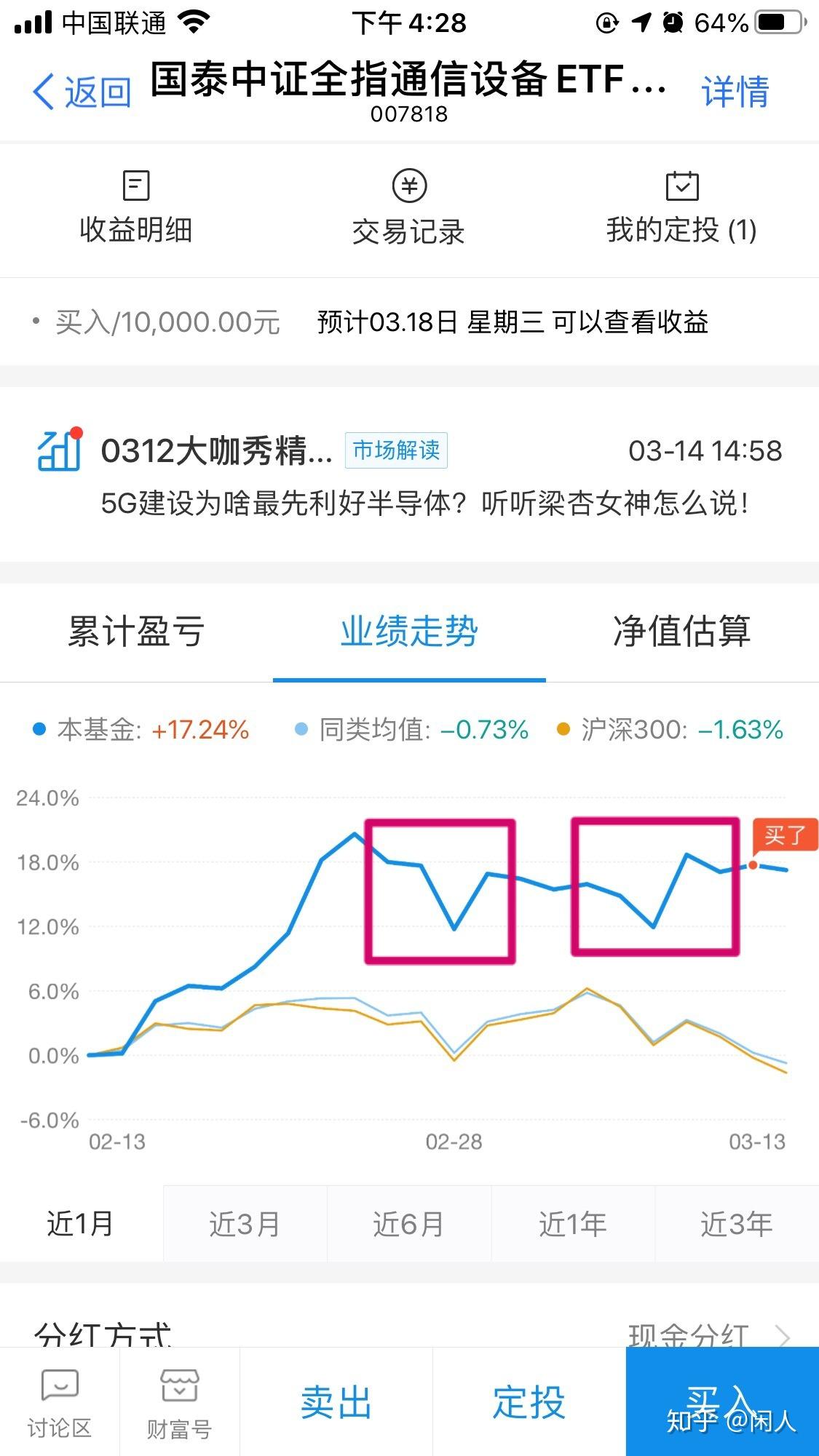
Task: Open the 买入 10,000.00元 pending order row
Action: click(x=409, y=322)
